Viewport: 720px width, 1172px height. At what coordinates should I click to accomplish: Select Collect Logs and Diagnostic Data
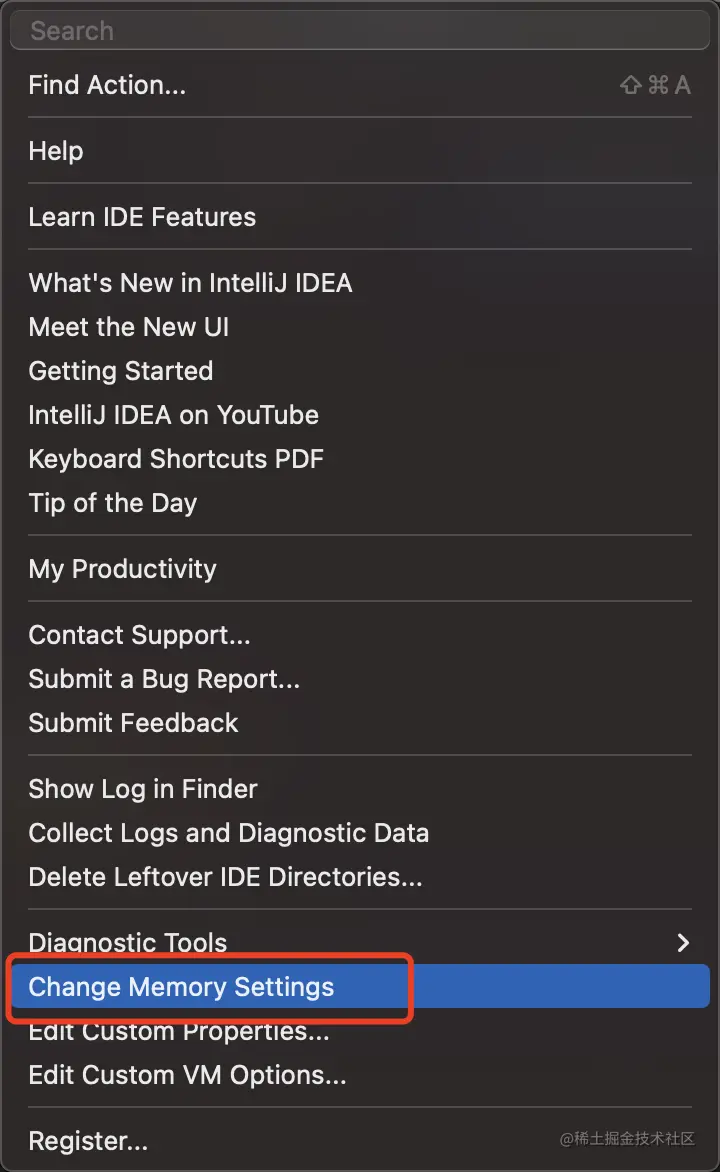click(229, 833)
